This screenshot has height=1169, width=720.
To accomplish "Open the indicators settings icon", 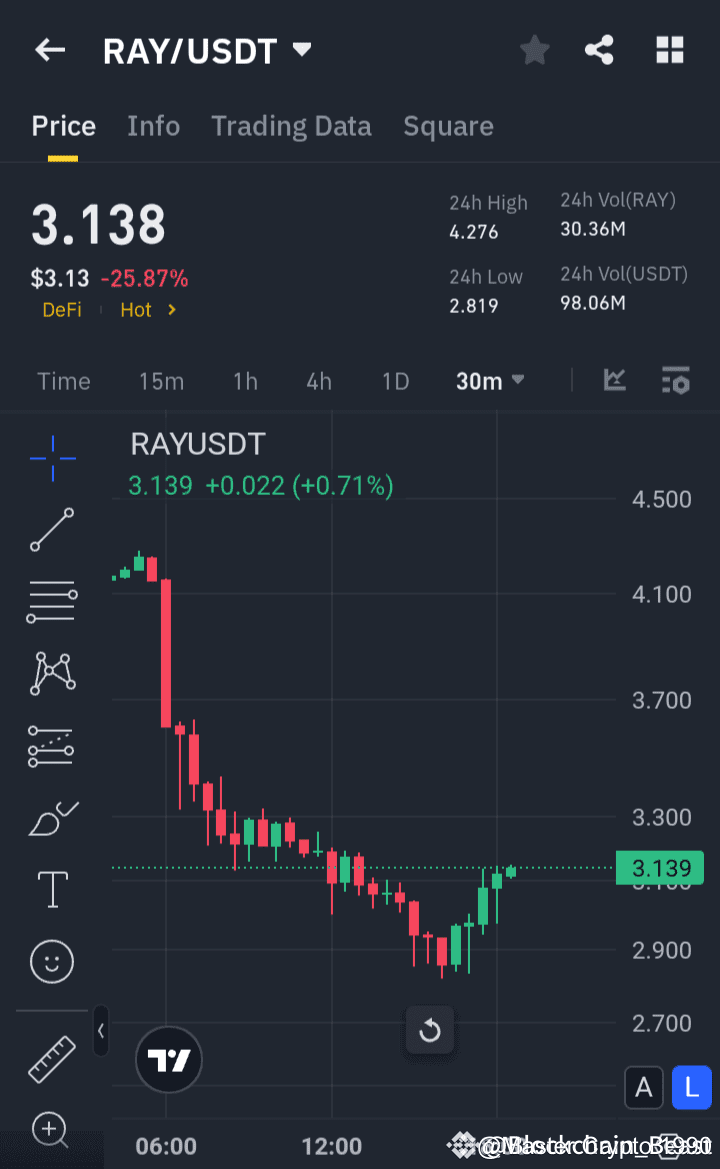I will 675,380.
